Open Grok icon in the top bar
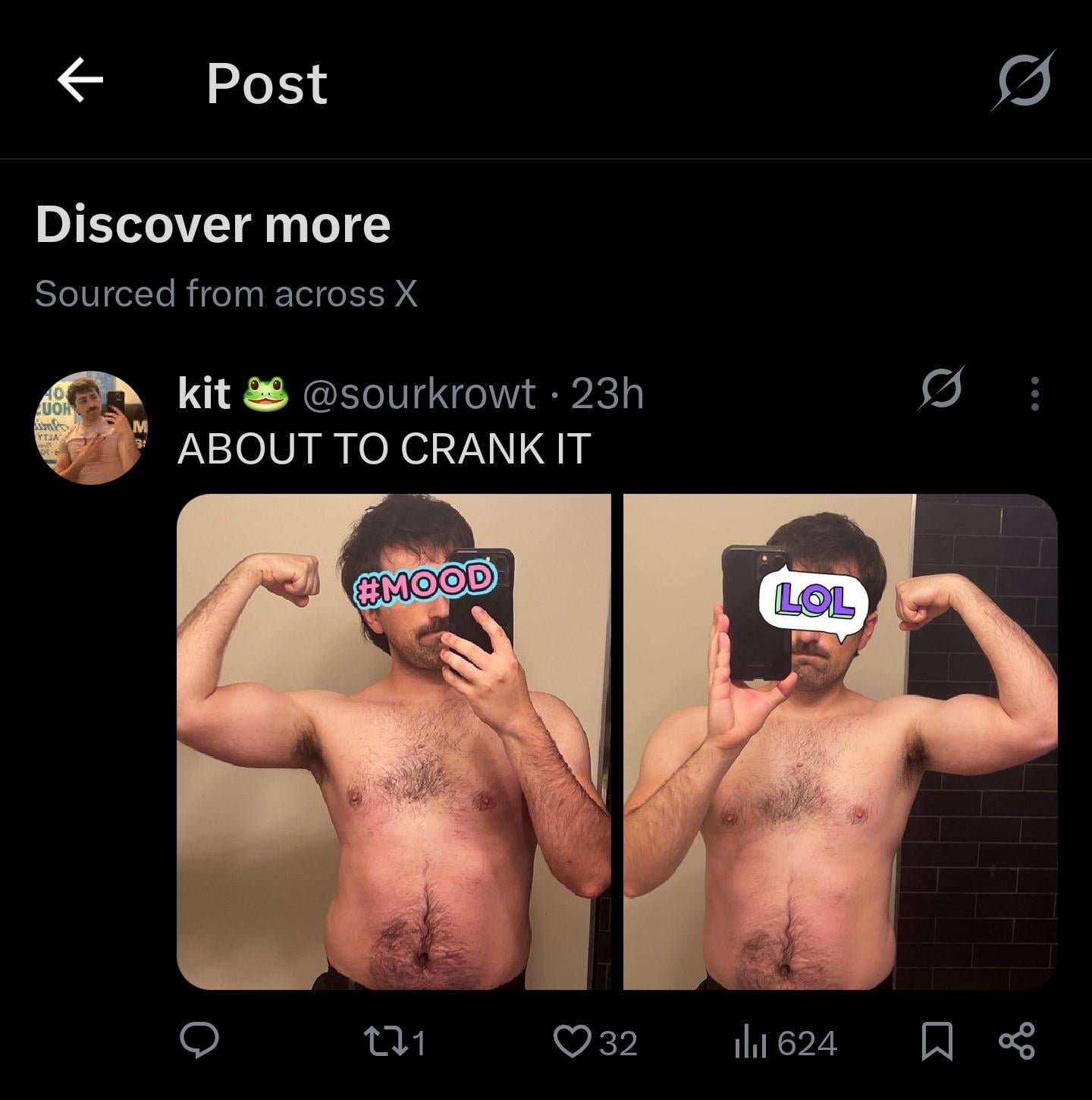The image size is (1092, 1100). pyautogui.click(x=1023, y=80)
